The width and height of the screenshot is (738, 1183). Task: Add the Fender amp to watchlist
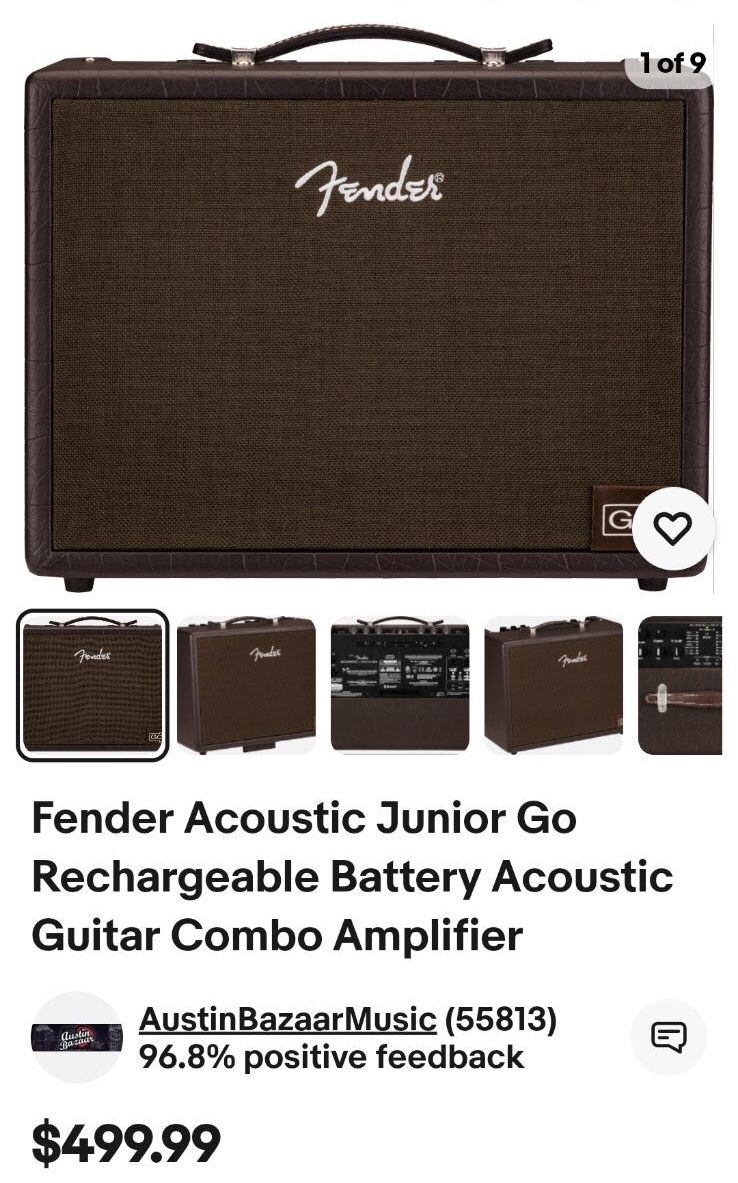(x=672, y=528)
